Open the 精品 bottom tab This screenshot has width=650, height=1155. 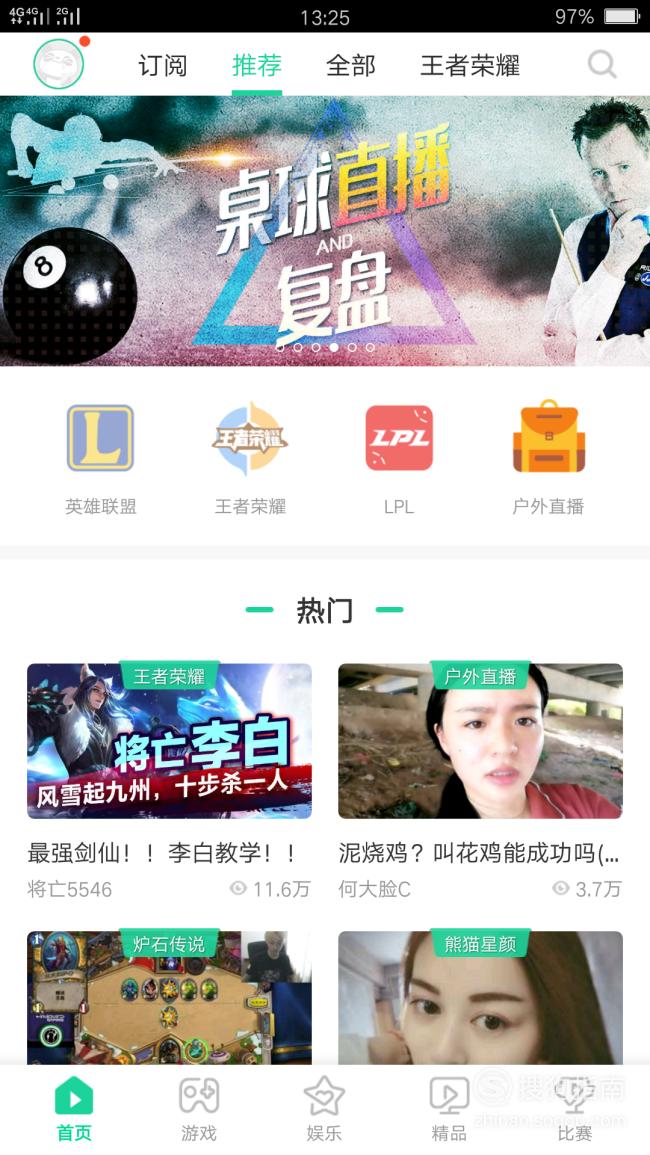(449, 1109)
